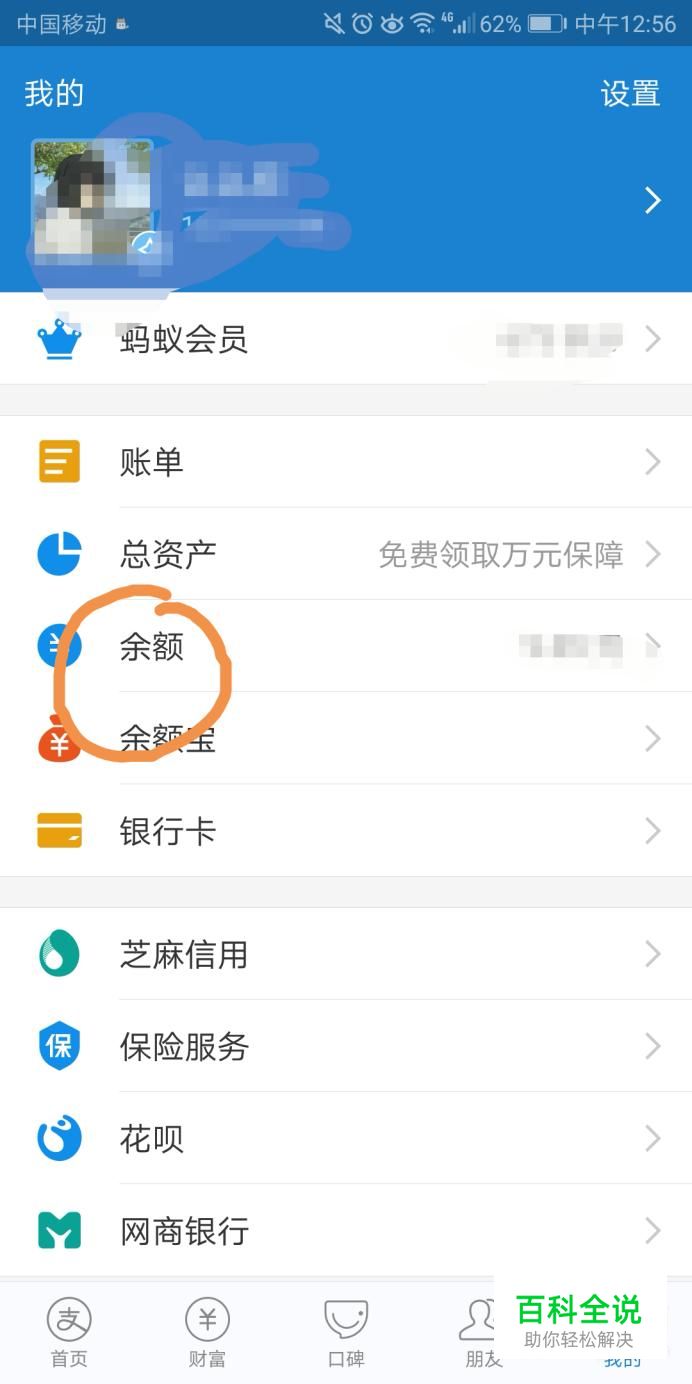Switch to the 首页 tab
The width and height of the screenshot is (692, 1384).
(x=69, y=1332)
